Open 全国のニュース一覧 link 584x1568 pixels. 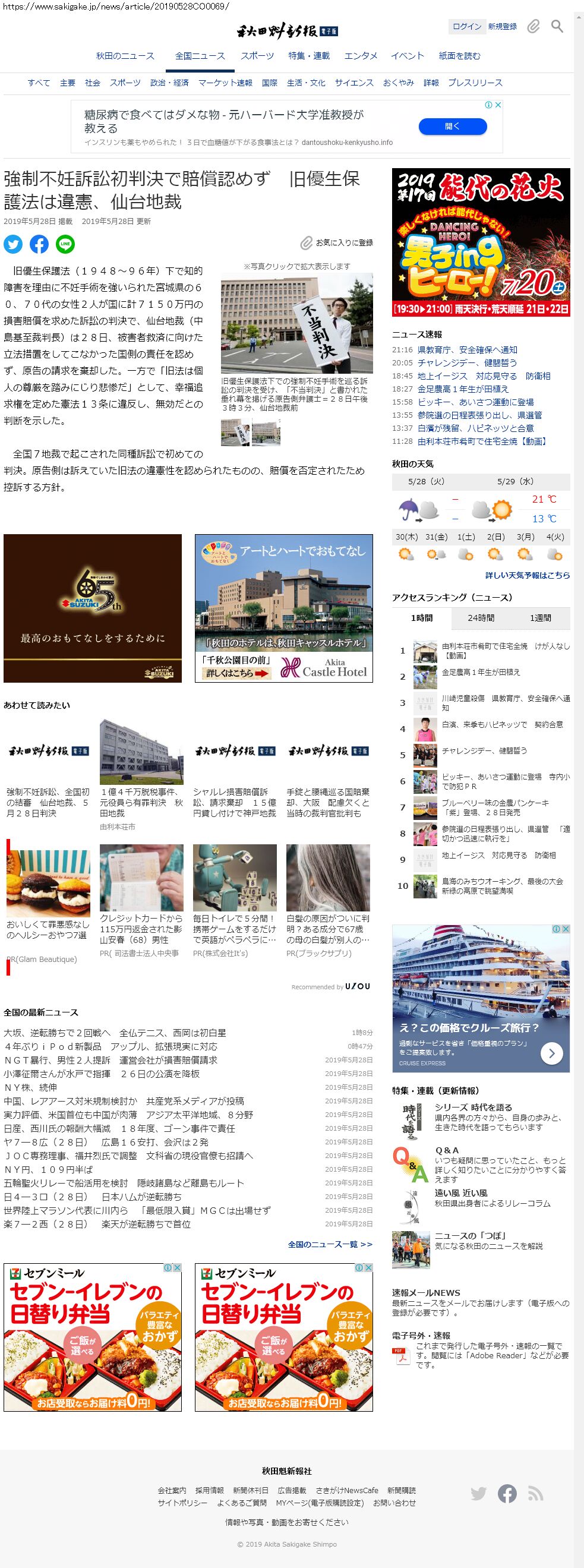pyautogui.click(x=330, y=1245)
